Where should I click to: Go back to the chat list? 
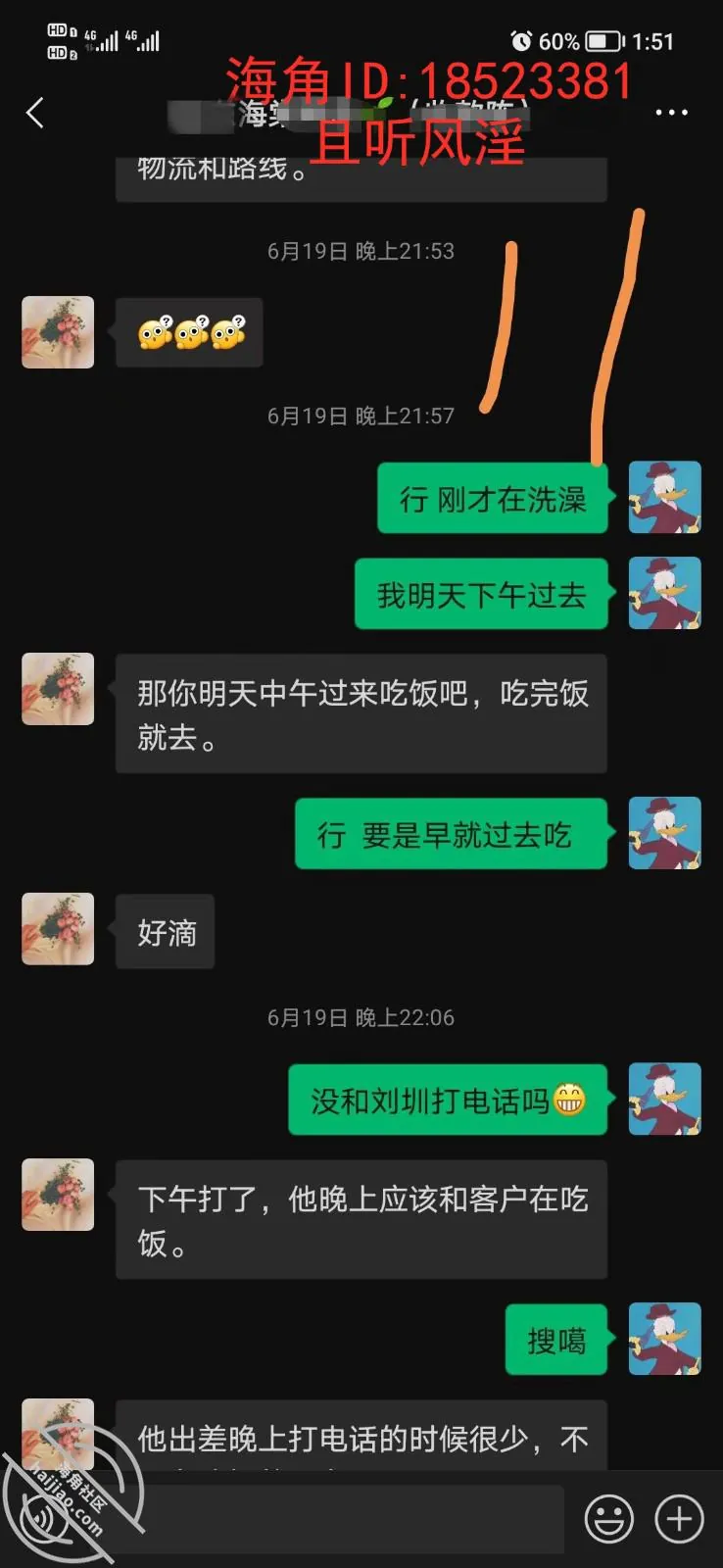(x=35, y=113)
